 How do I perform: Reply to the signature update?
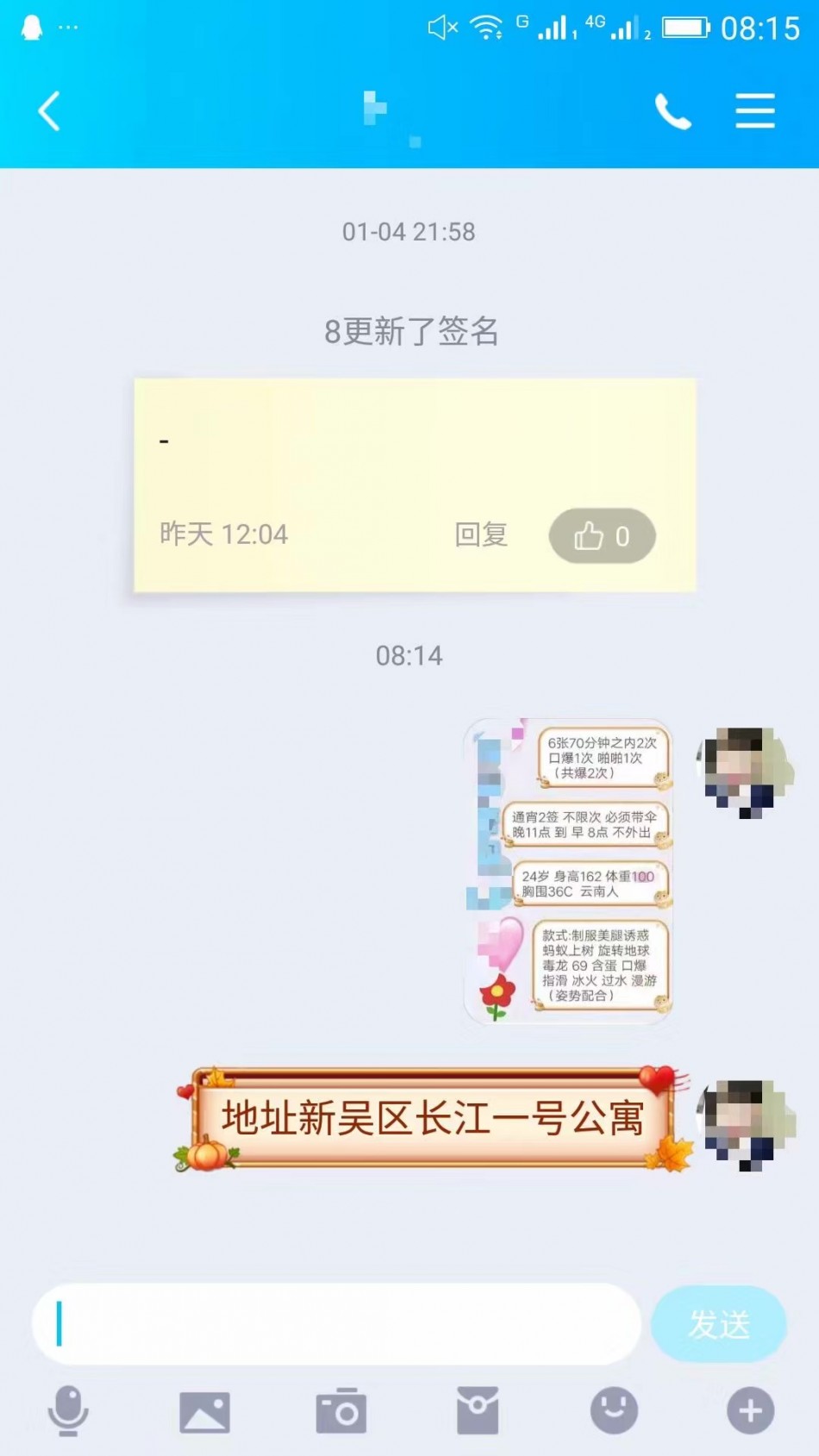[x=481, y=535]
